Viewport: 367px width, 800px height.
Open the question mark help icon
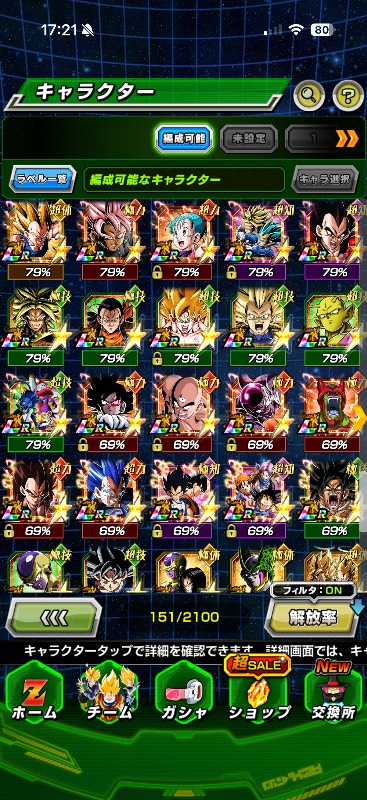348,94
